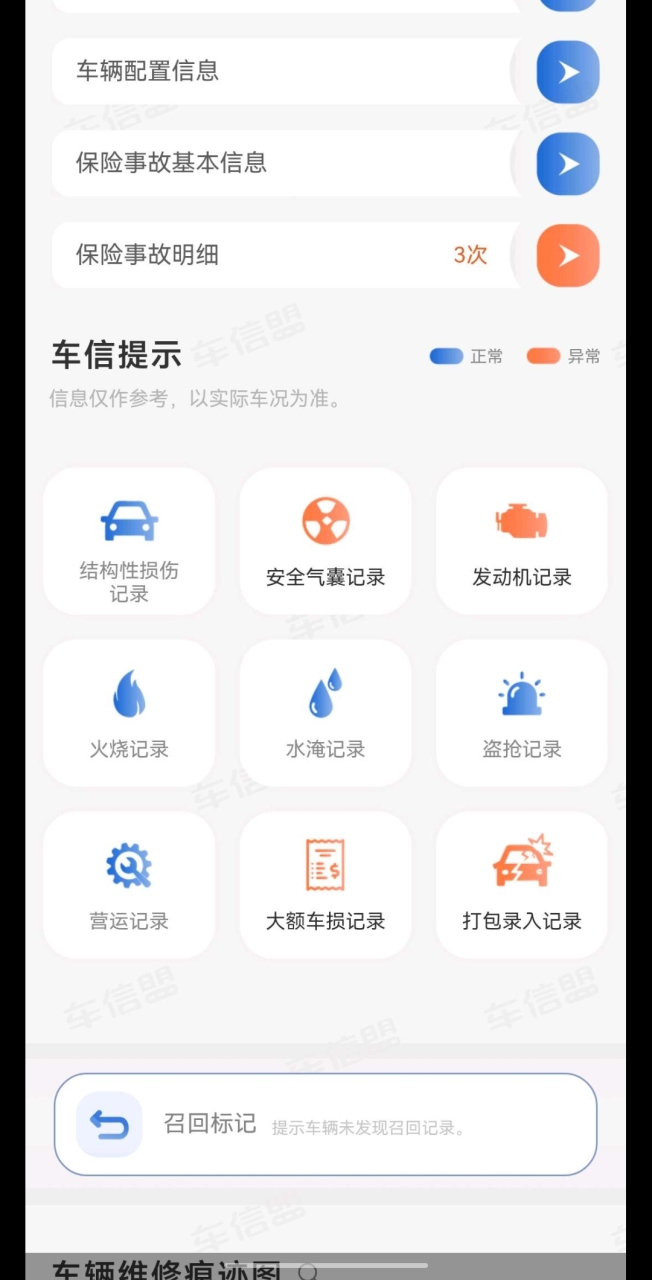
Task: View the 盗抢记录 card
Action: [522, 713]
